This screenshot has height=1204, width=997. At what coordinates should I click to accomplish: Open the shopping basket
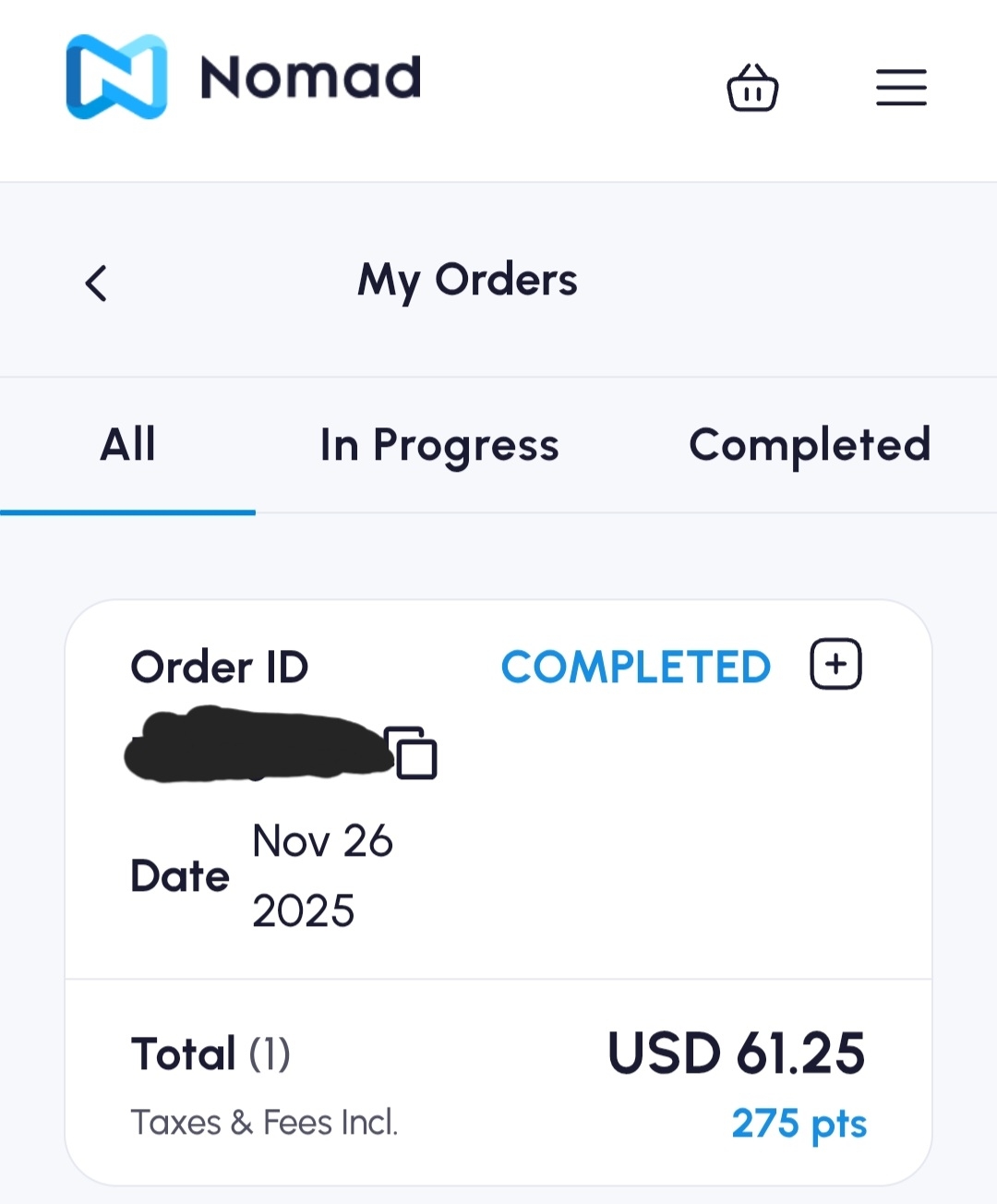click(752, 89)
